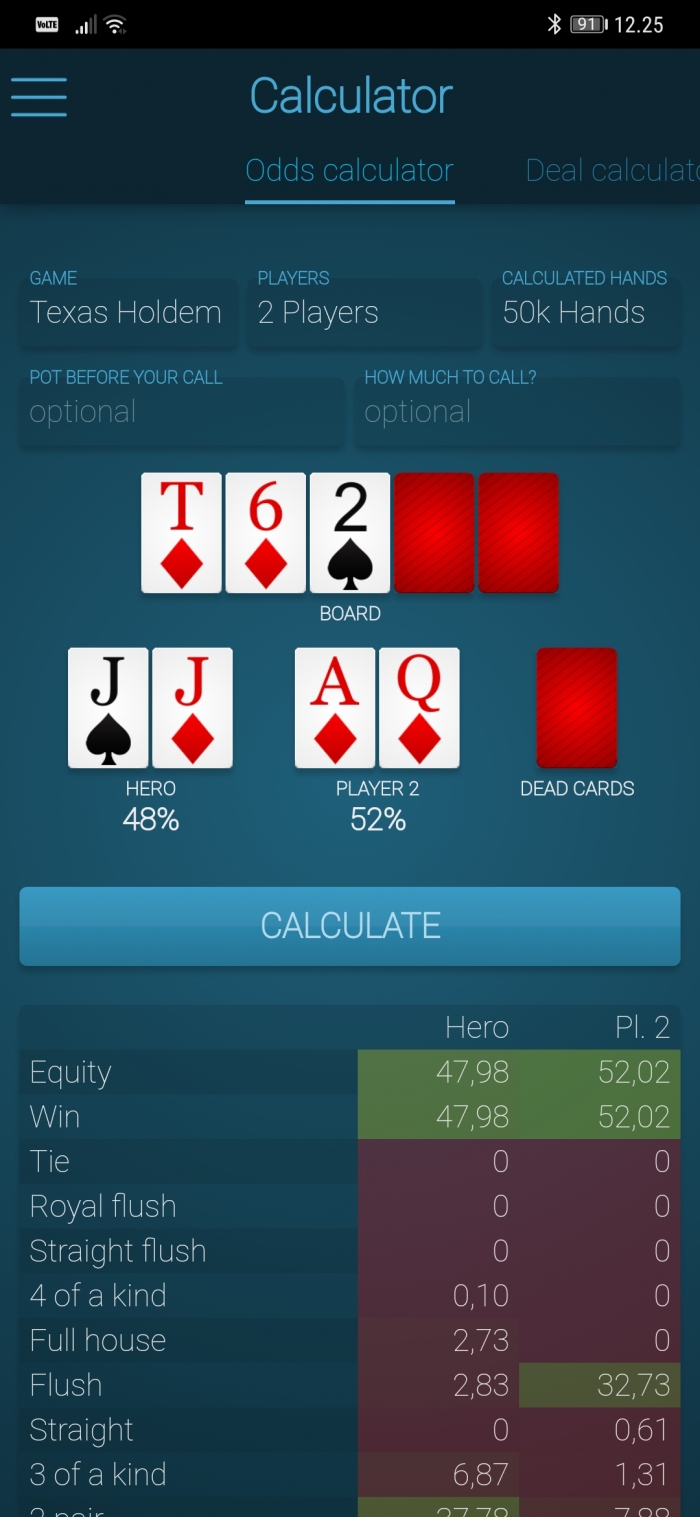
Task: Change Hero's jack of spades card
Action: coord(108,708)
